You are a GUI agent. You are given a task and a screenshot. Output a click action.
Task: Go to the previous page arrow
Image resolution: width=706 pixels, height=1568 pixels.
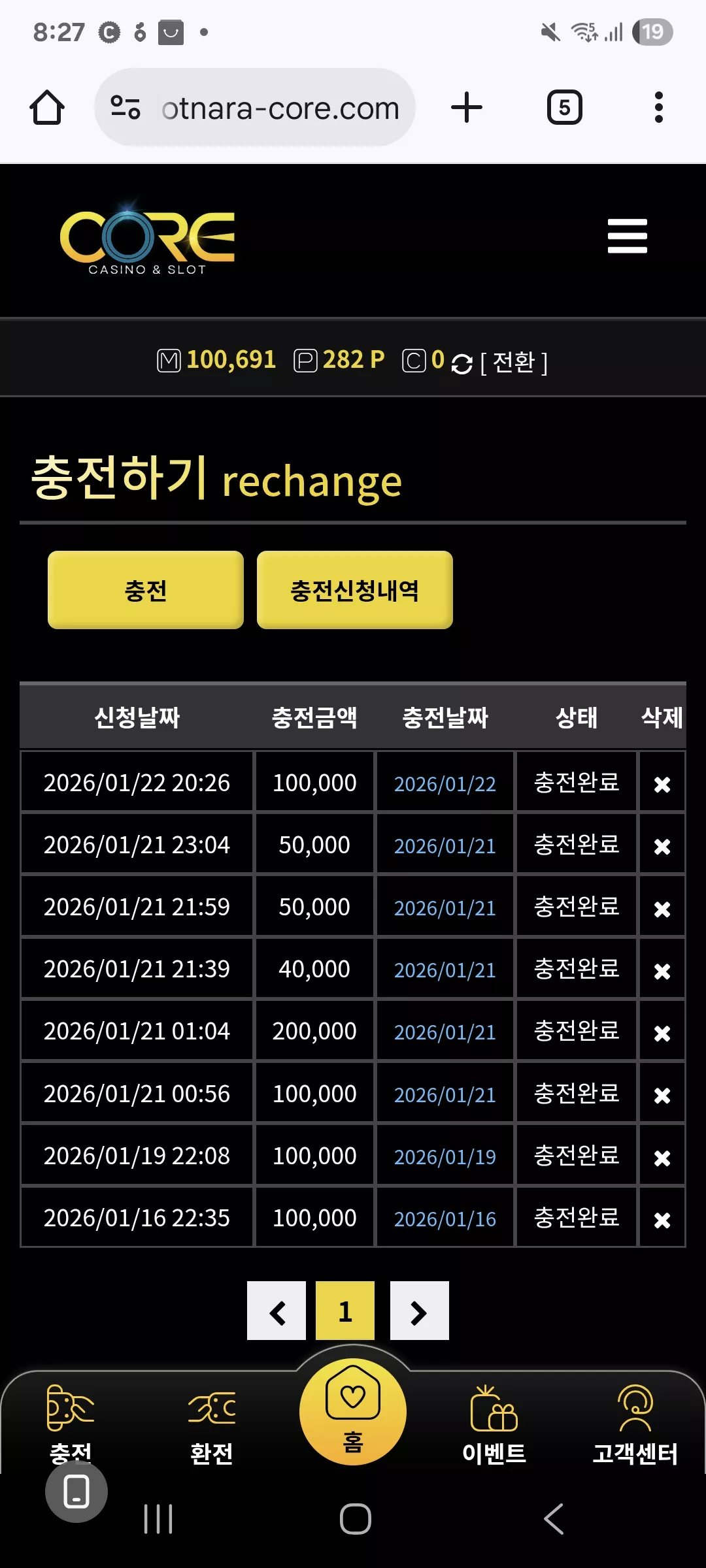(x=277, y=1311)
